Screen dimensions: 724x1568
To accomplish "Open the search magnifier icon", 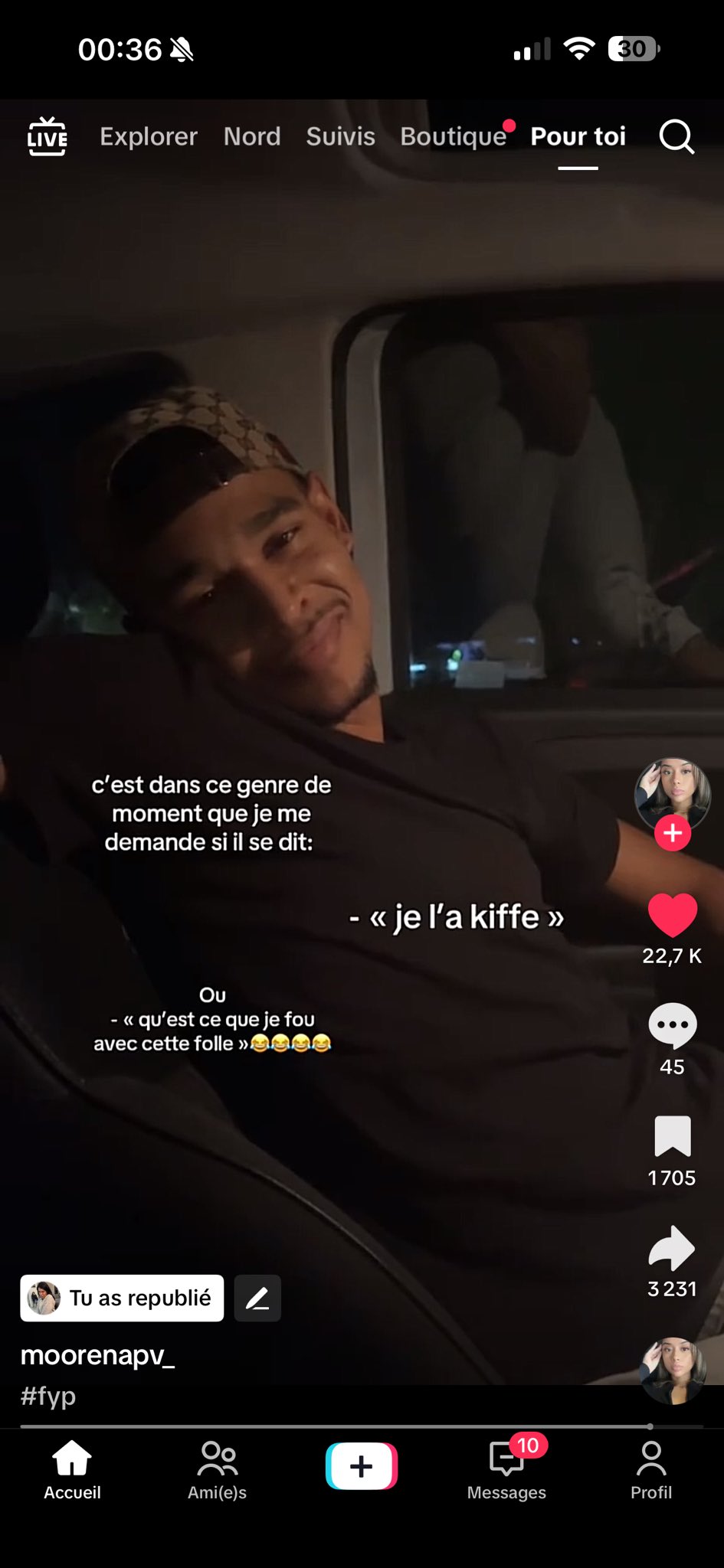I will click(x=676, y=137).
